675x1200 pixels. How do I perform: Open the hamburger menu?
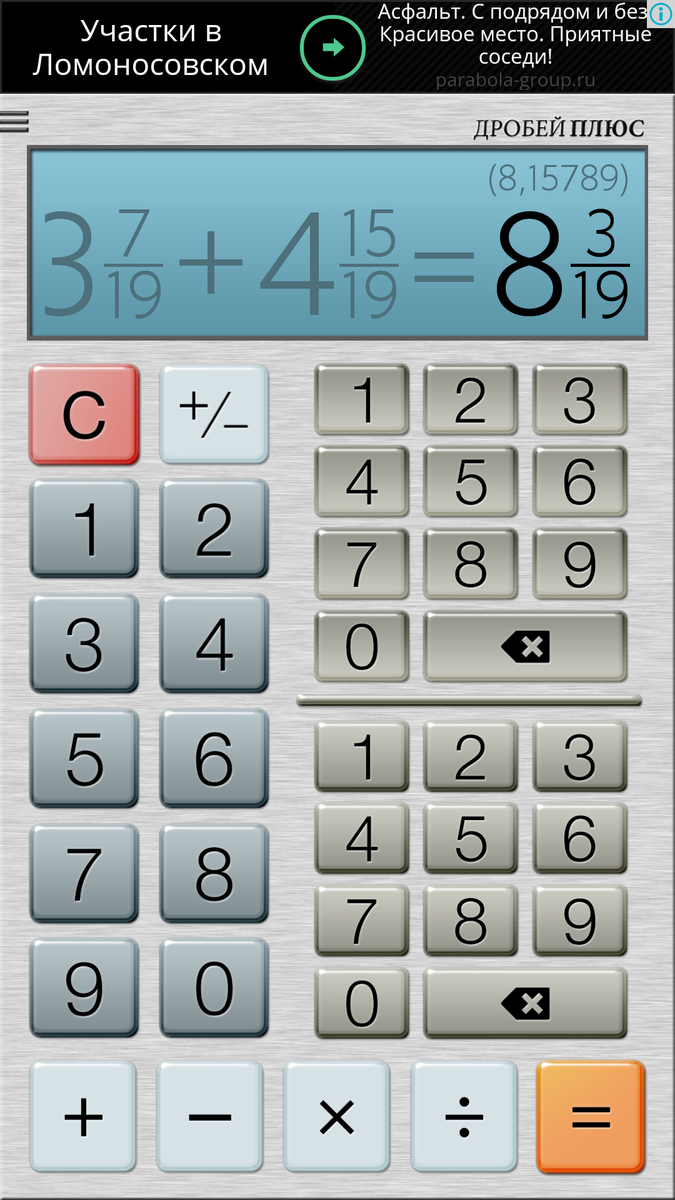click(15, 121)
